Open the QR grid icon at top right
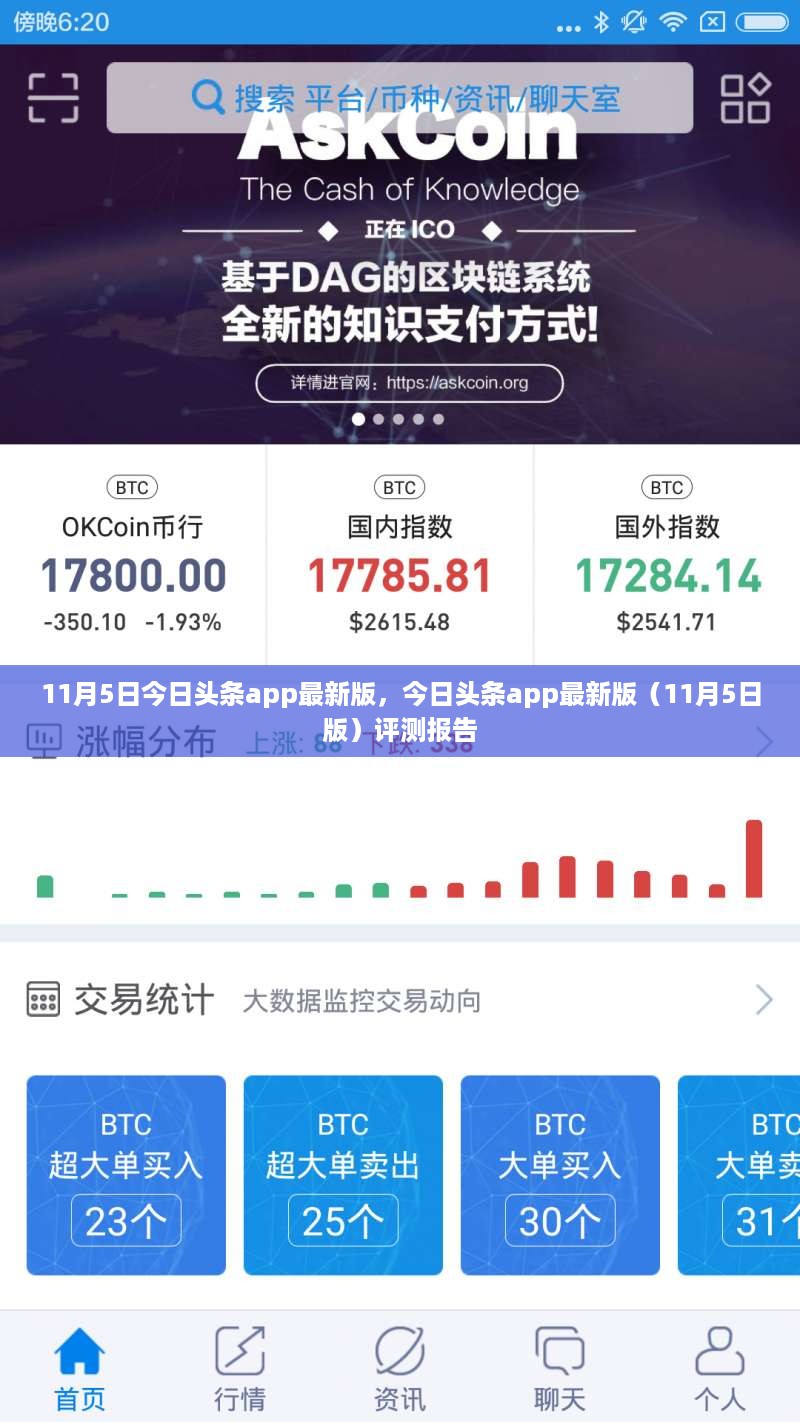 pos(745,98)
